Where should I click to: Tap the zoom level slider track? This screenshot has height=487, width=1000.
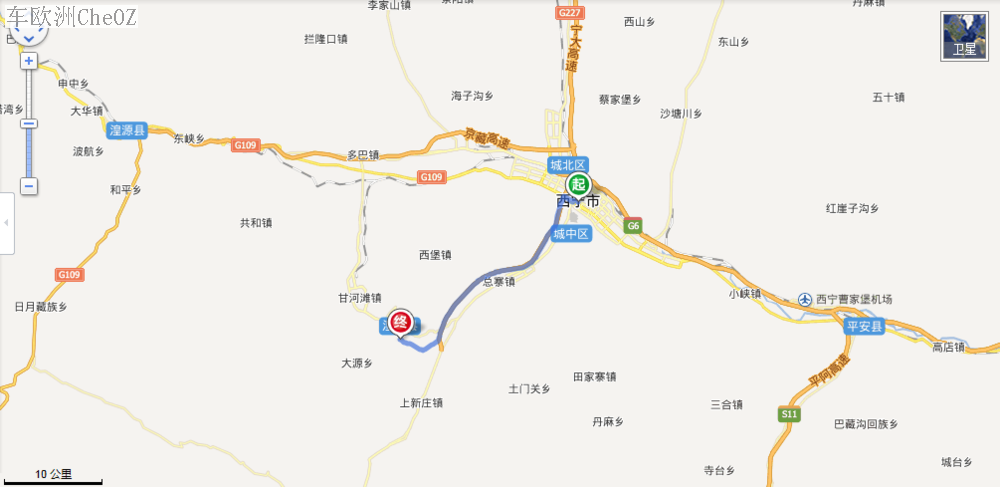29,150
